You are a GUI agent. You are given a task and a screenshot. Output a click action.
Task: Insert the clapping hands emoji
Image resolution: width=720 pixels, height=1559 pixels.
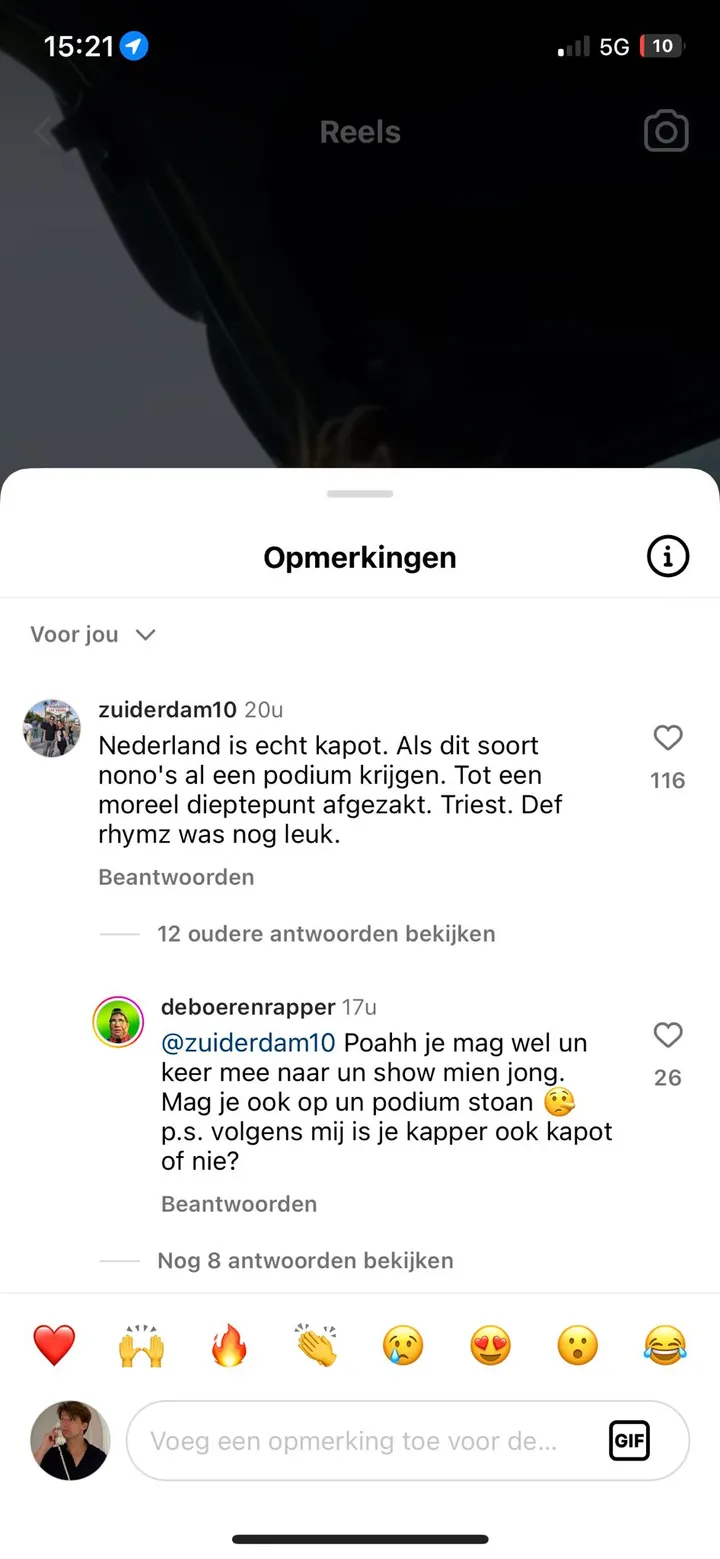316,1345
